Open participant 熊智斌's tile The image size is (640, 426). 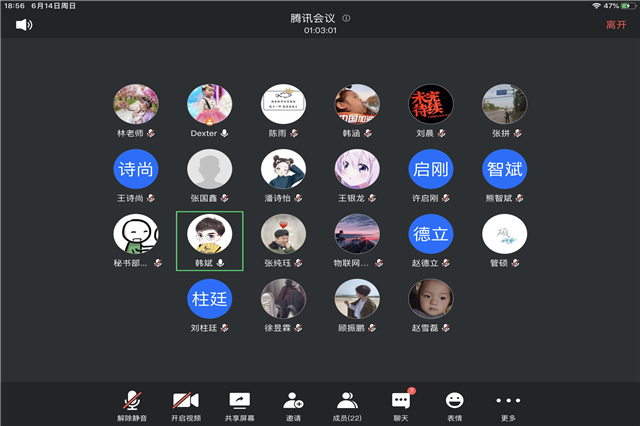(x=505, y=172)
